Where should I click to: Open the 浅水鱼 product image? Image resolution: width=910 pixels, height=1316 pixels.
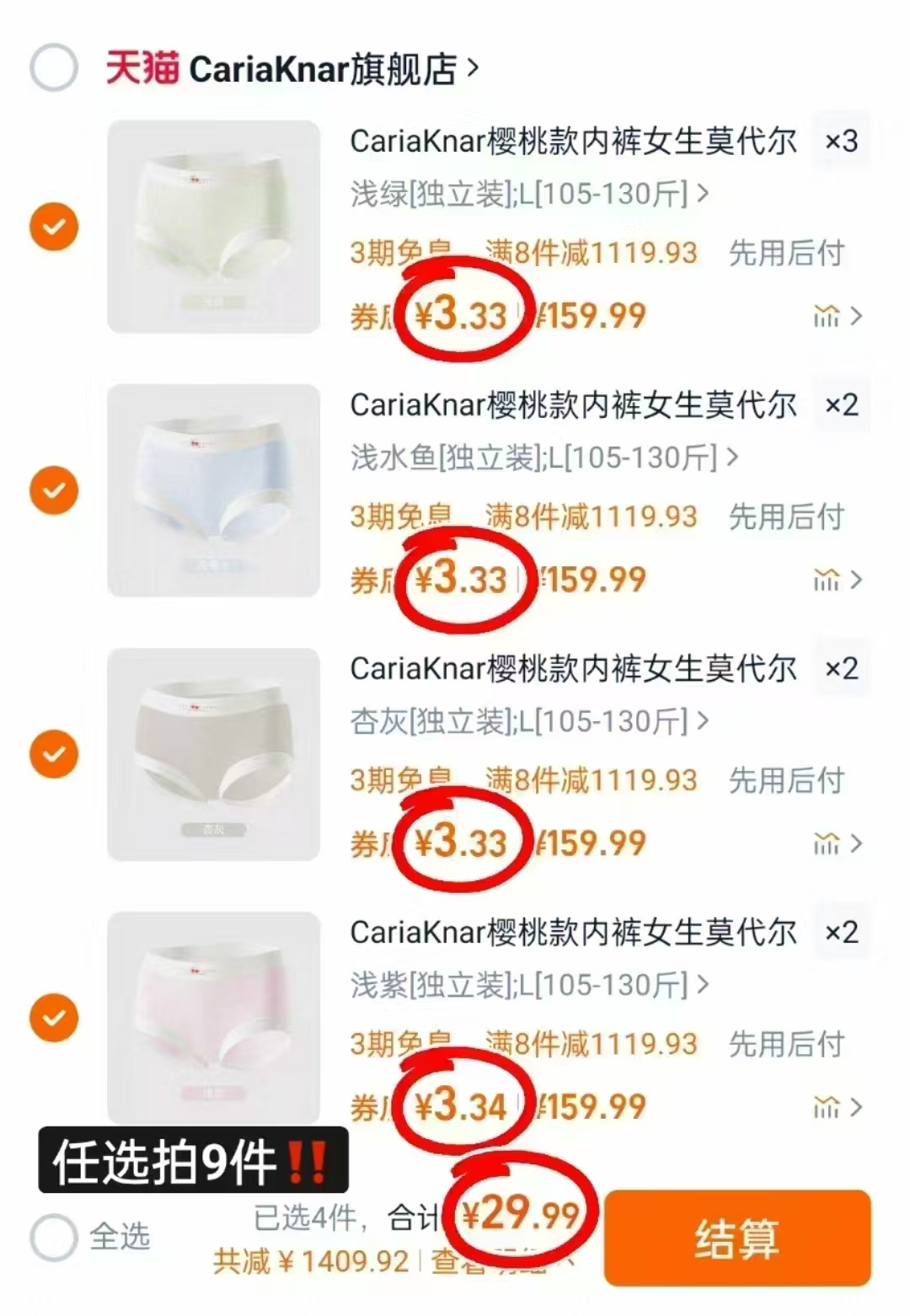coord(213,490)
